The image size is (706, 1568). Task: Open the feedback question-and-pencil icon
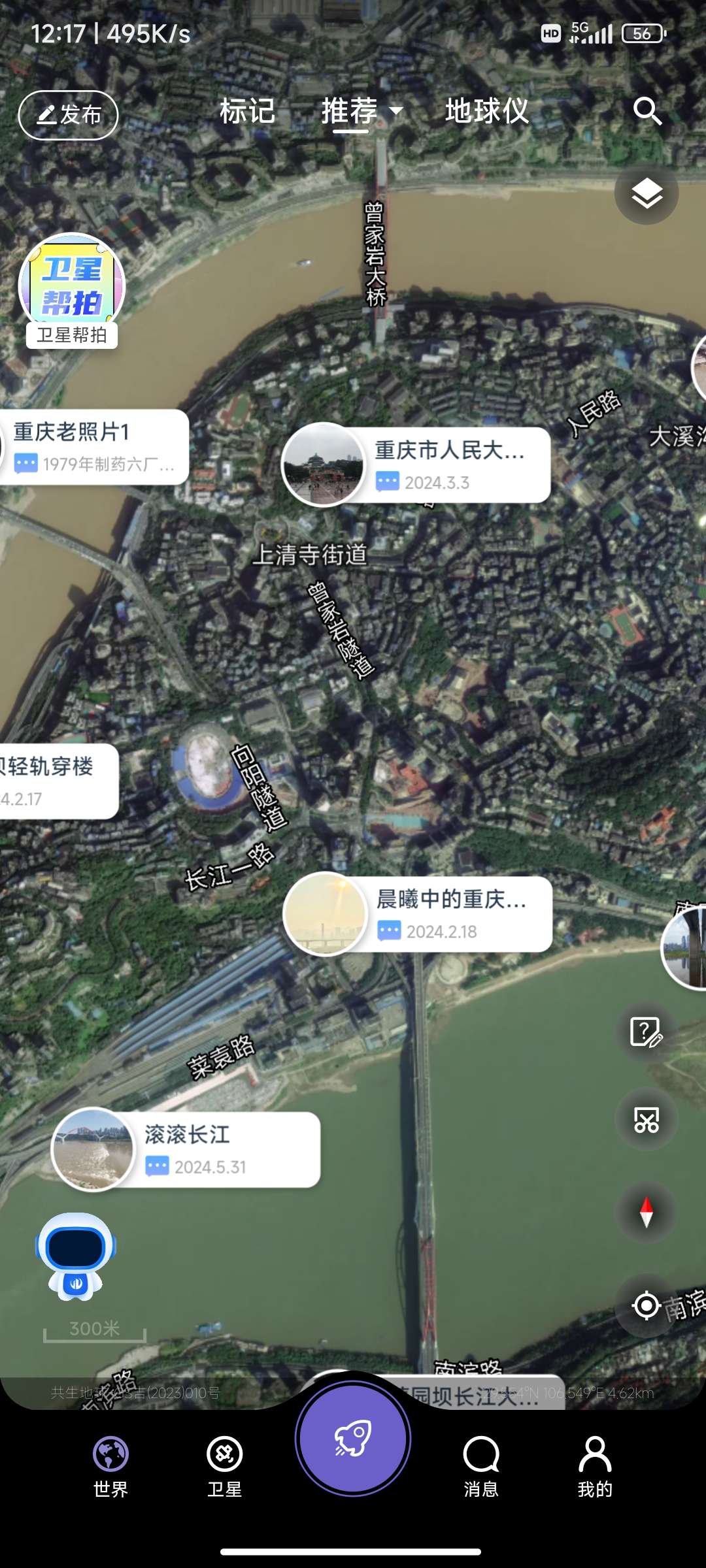tap(647, 1033)
